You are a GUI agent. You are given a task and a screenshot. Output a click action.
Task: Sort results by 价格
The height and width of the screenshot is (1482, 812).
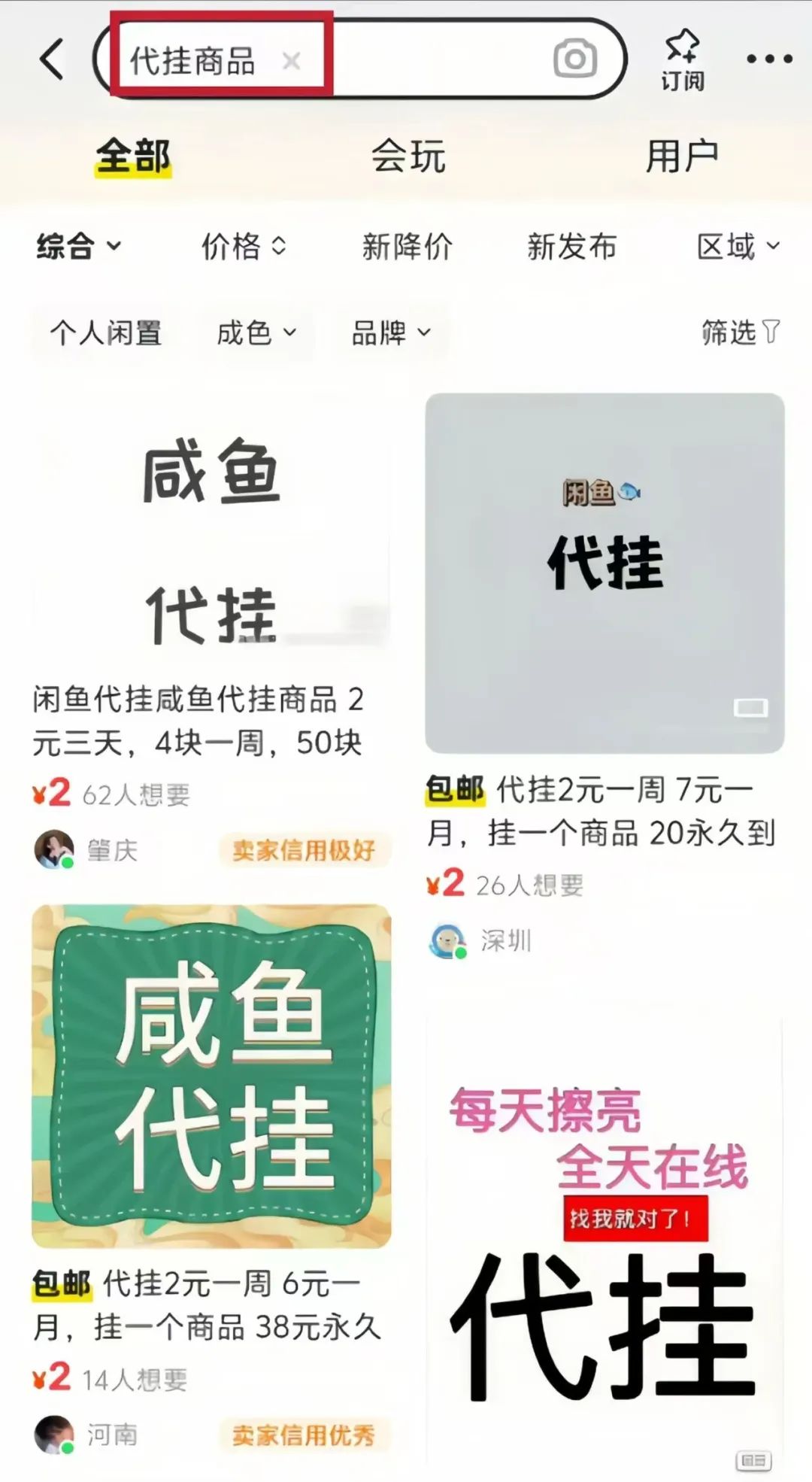pyautogui.click(x=244, y=246)
